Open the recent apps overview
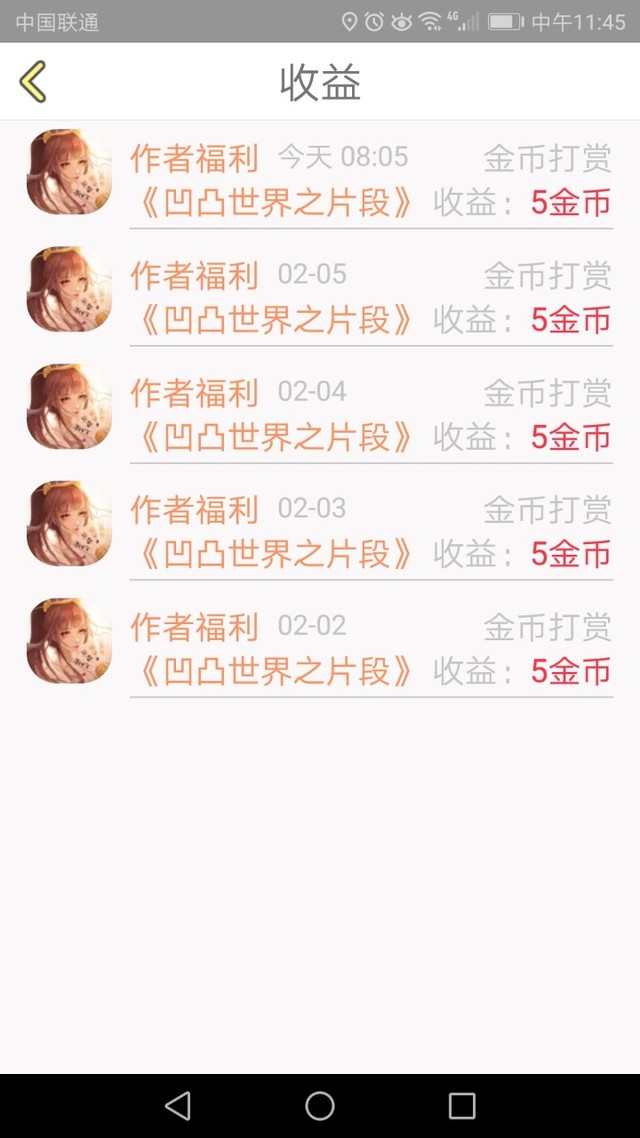The image size is (640, 1138). click(461, 1106)
